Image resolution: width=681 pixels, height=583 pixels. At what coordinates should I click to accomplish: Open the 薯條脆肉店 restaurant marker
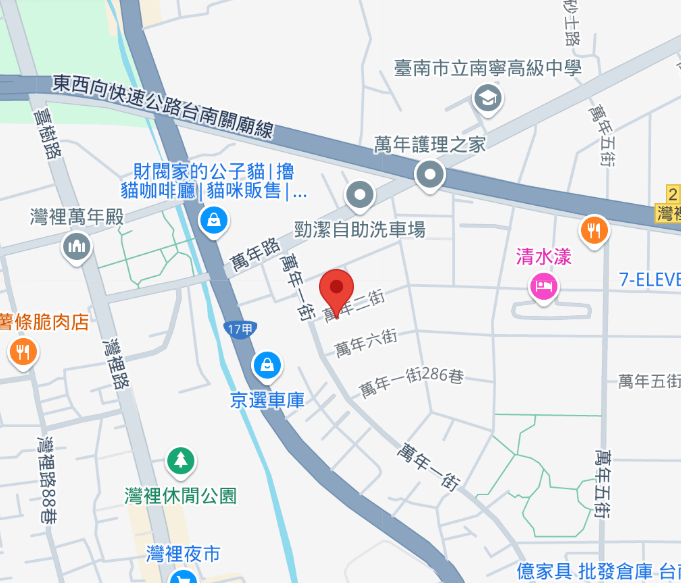click(23, 351)
